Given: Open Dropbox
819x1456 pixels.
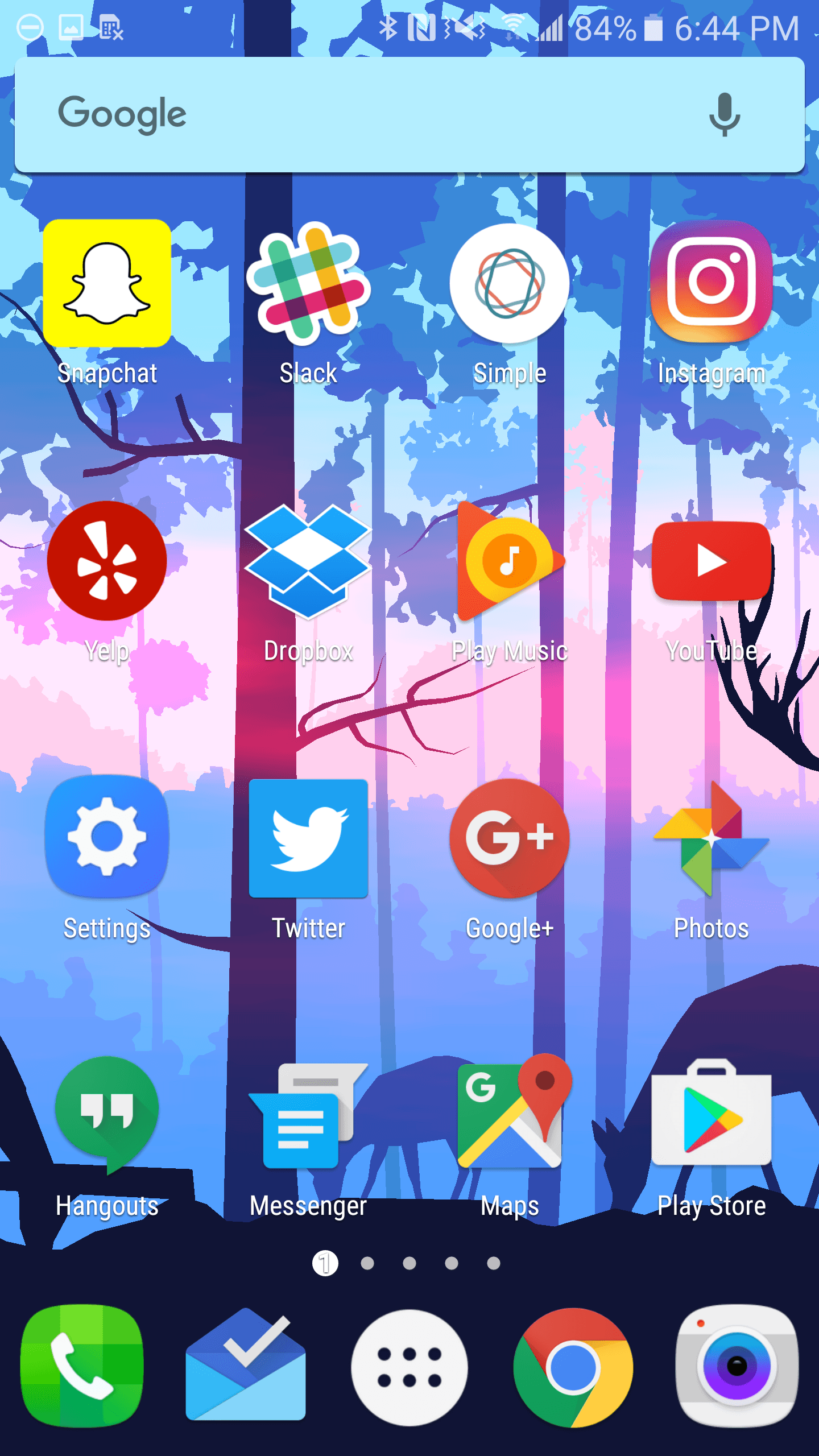Looking at the screenshot, I should click(308, 561).
